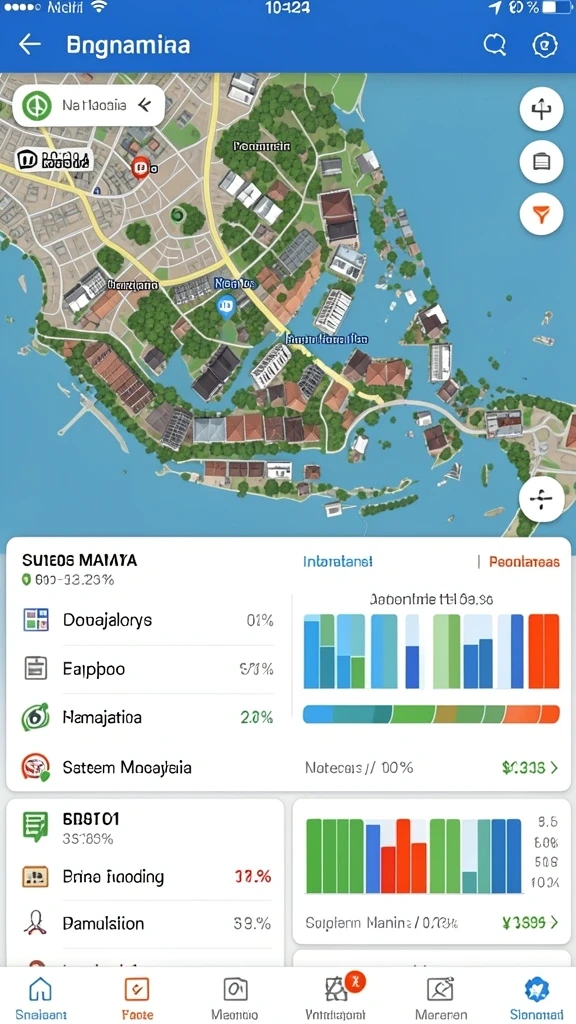
Task: Open the map layers button
Action: click(x=541, y=161)
